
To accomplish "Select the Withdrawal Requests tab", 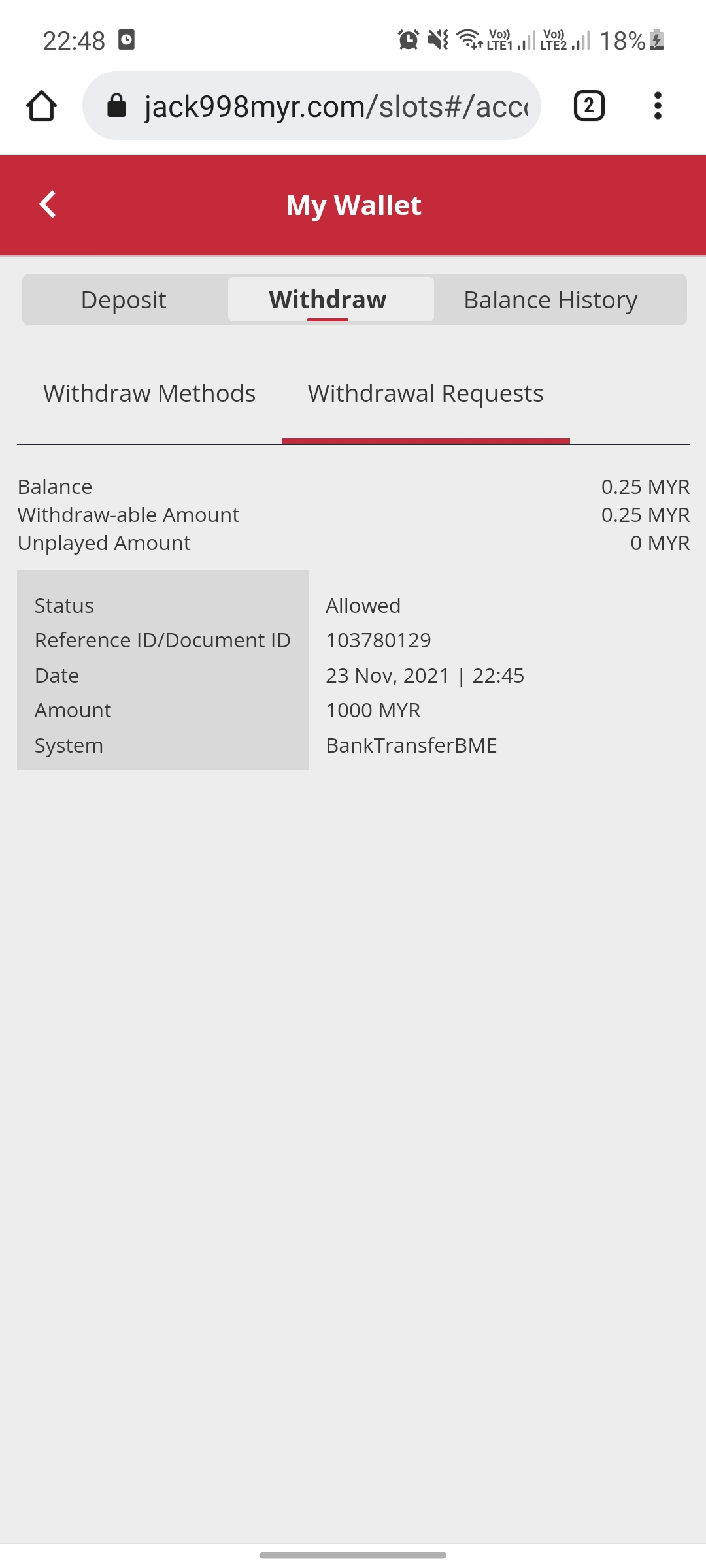I will (x=426, y=393).
